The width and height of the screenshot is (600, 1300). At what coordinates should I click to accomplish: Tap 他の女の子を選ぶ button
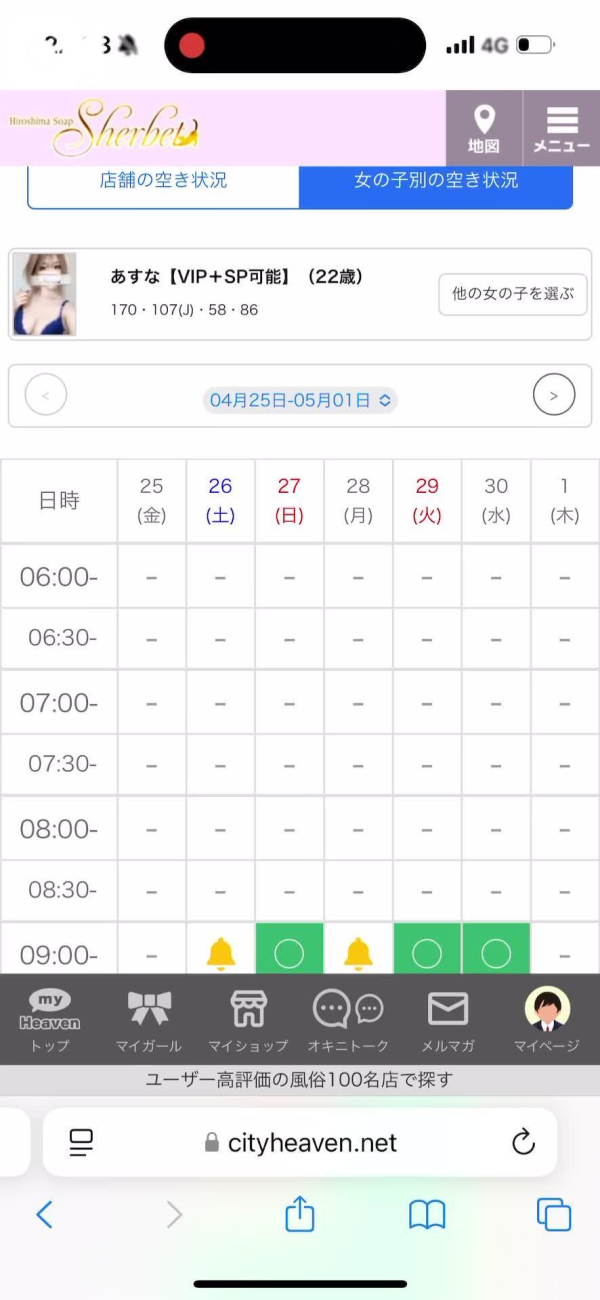[x=513, y=294]
